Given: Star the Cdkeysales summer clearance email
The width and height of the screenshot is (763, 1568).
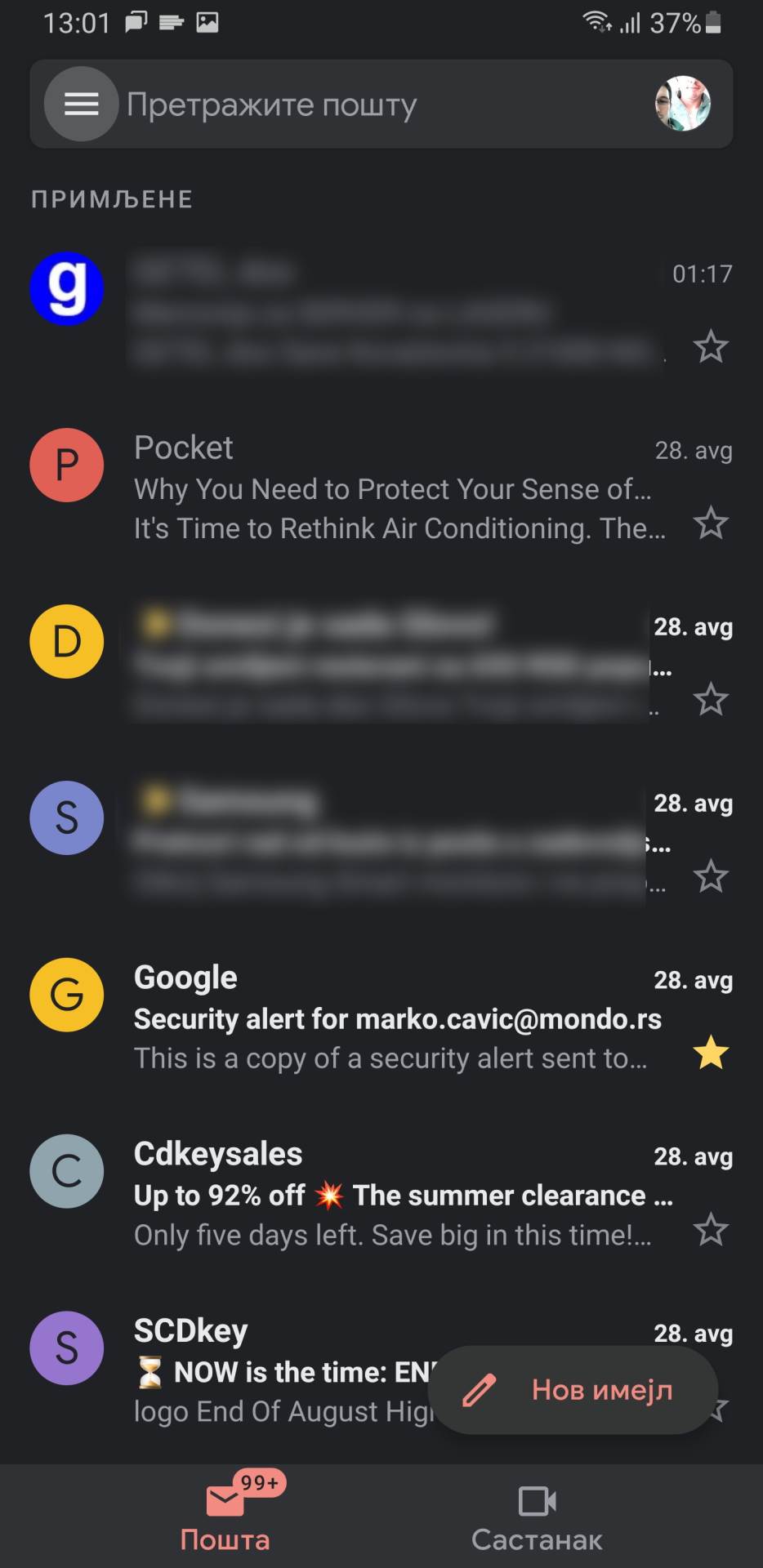Looking at the screenshot, I should [x=711, y=1229].
